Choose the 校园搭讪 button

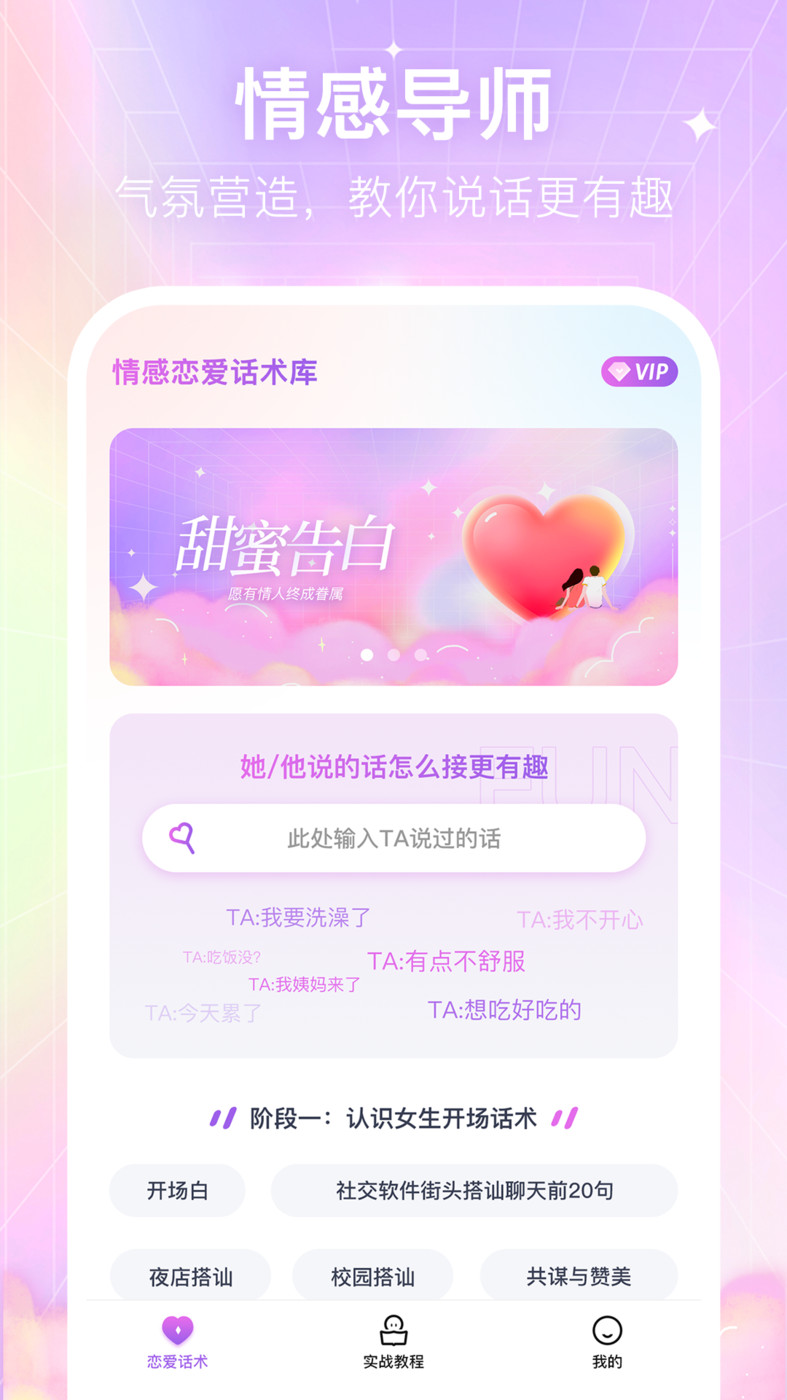tap(372, 1276)
